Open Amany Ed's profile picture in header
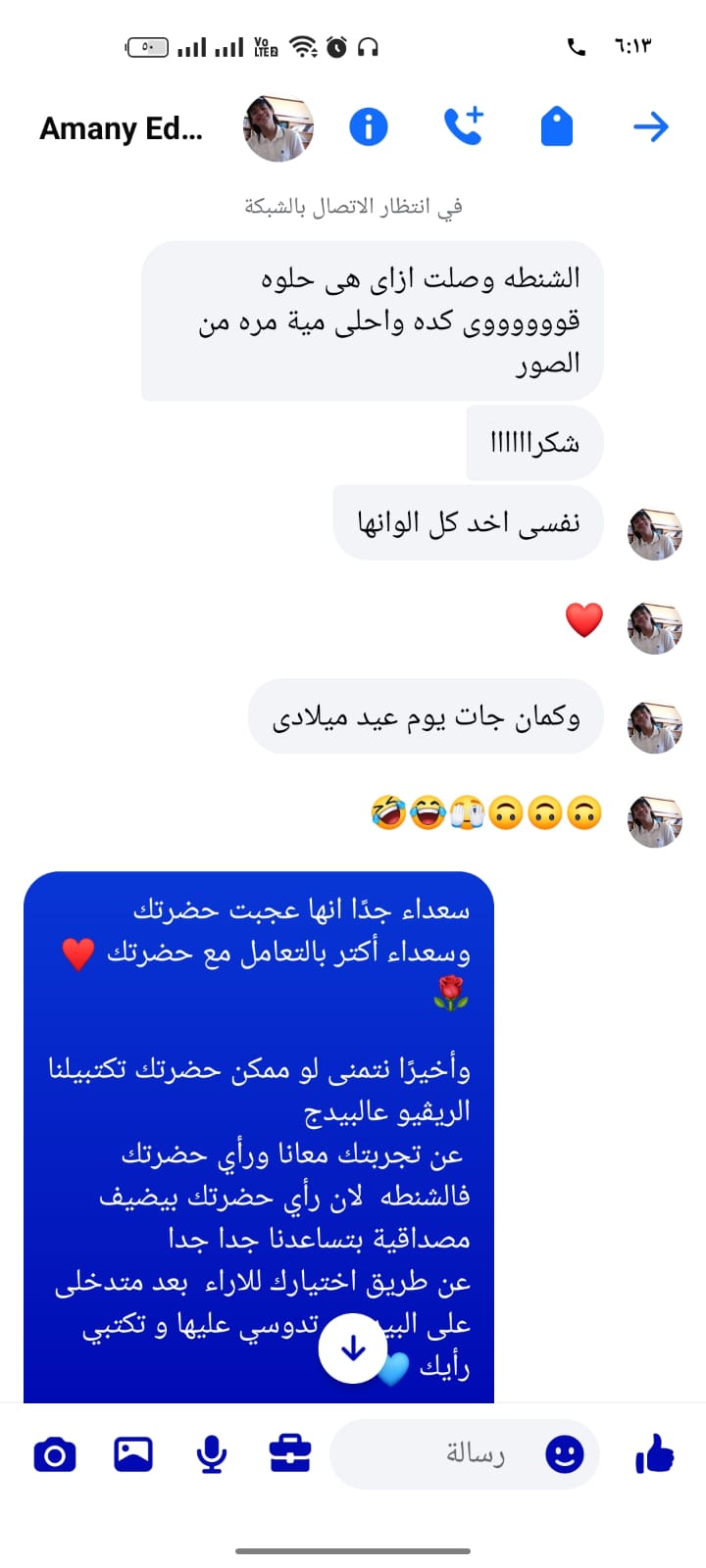 coord(278,128)
